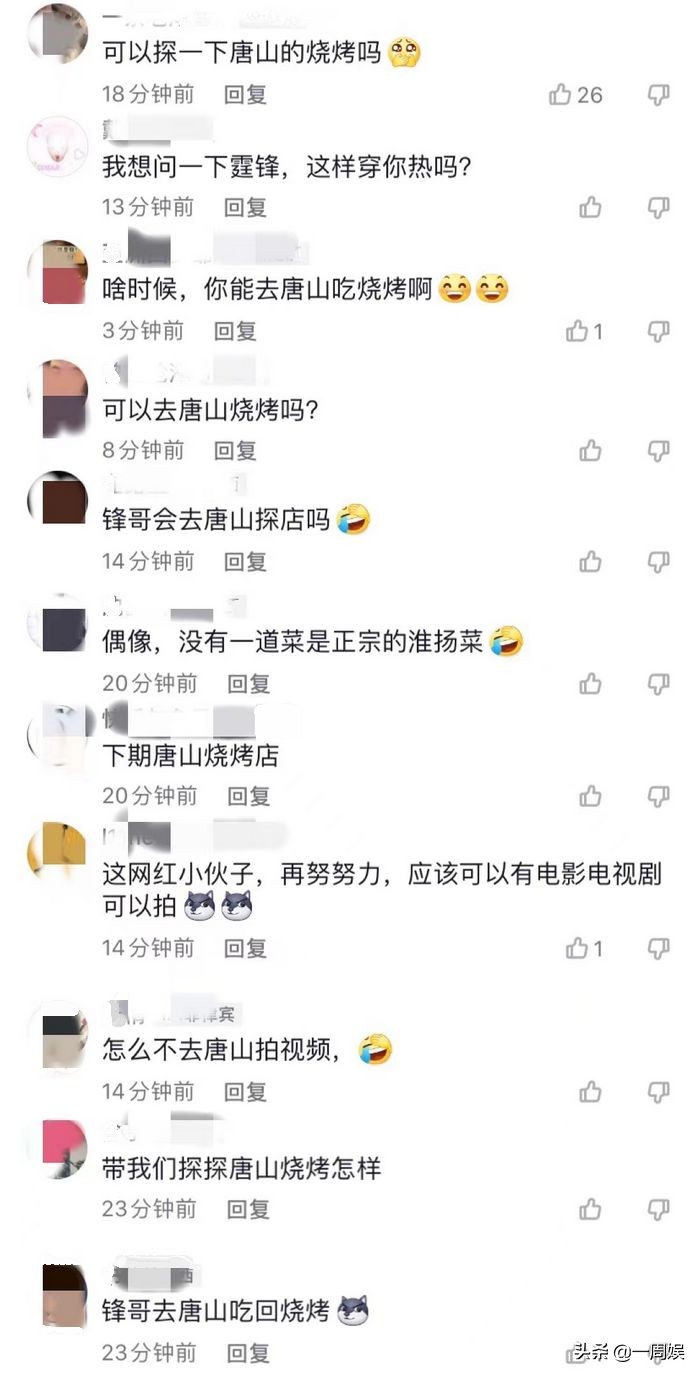Dislike the comment '可以去唐山烧烤吗?'
Viewport: 700px width, 1376px height.
(658, 451)
